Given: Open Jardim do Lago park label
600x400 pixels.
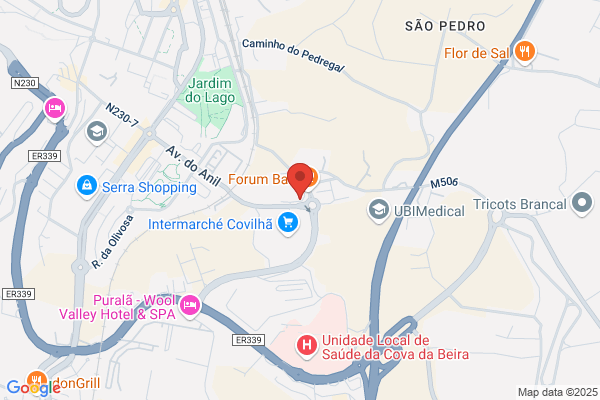Looking at the screenshot, I should [x=210, y=90].
